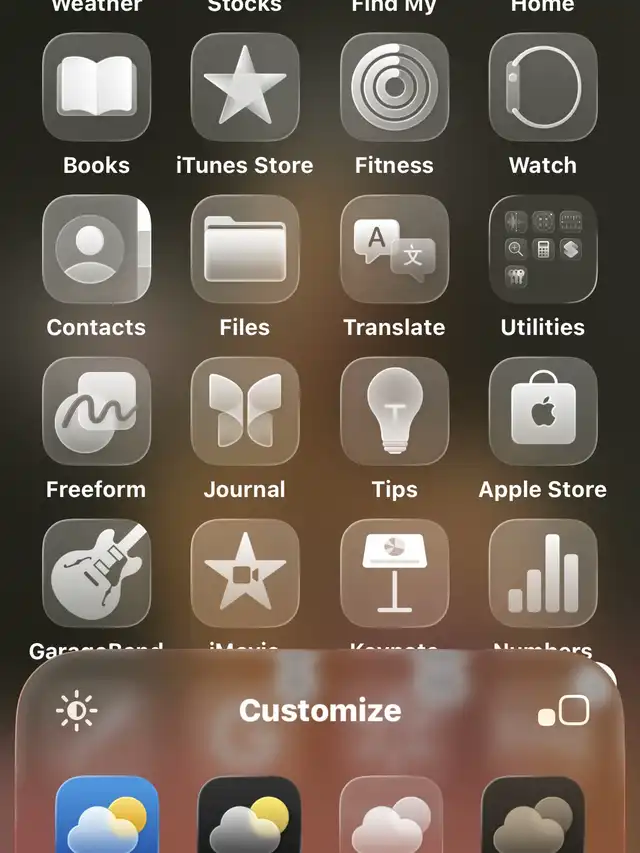This screenshot has width=640, height=853.
Task: Open the Watch app
Action: [x=543, y=87]
